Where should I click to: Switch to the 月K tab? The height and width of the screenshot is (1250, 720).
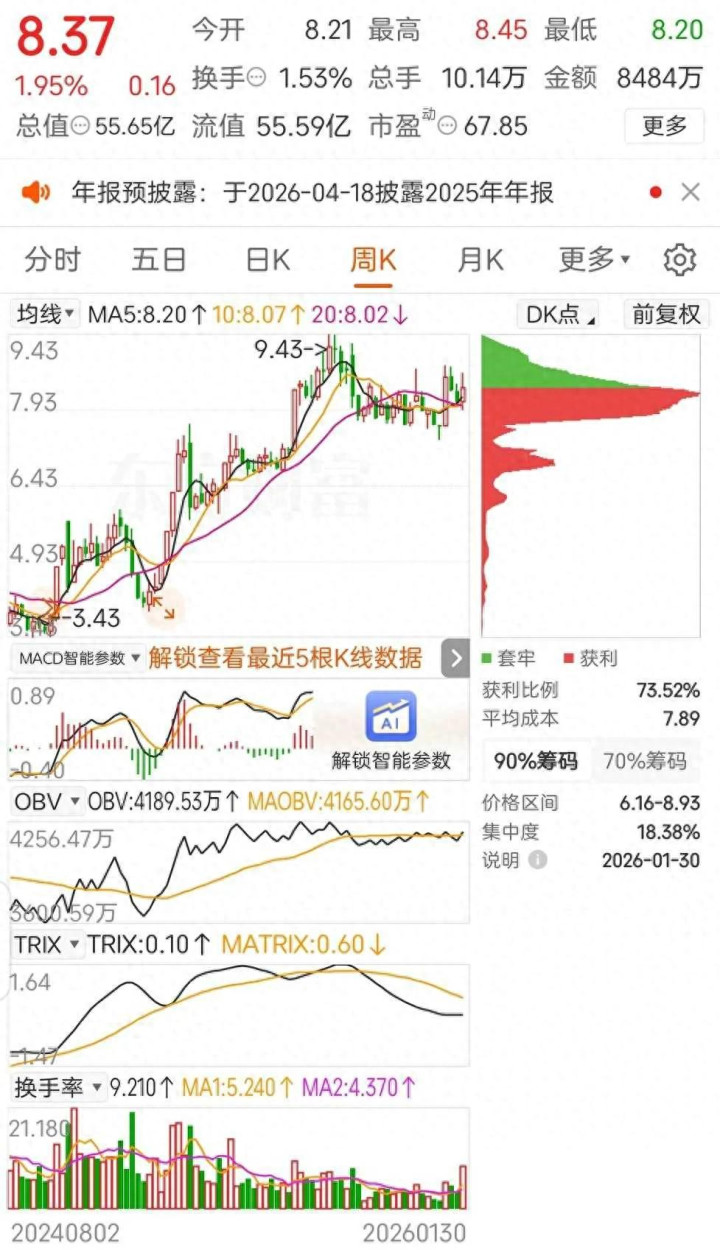click(x=480, y=260)
